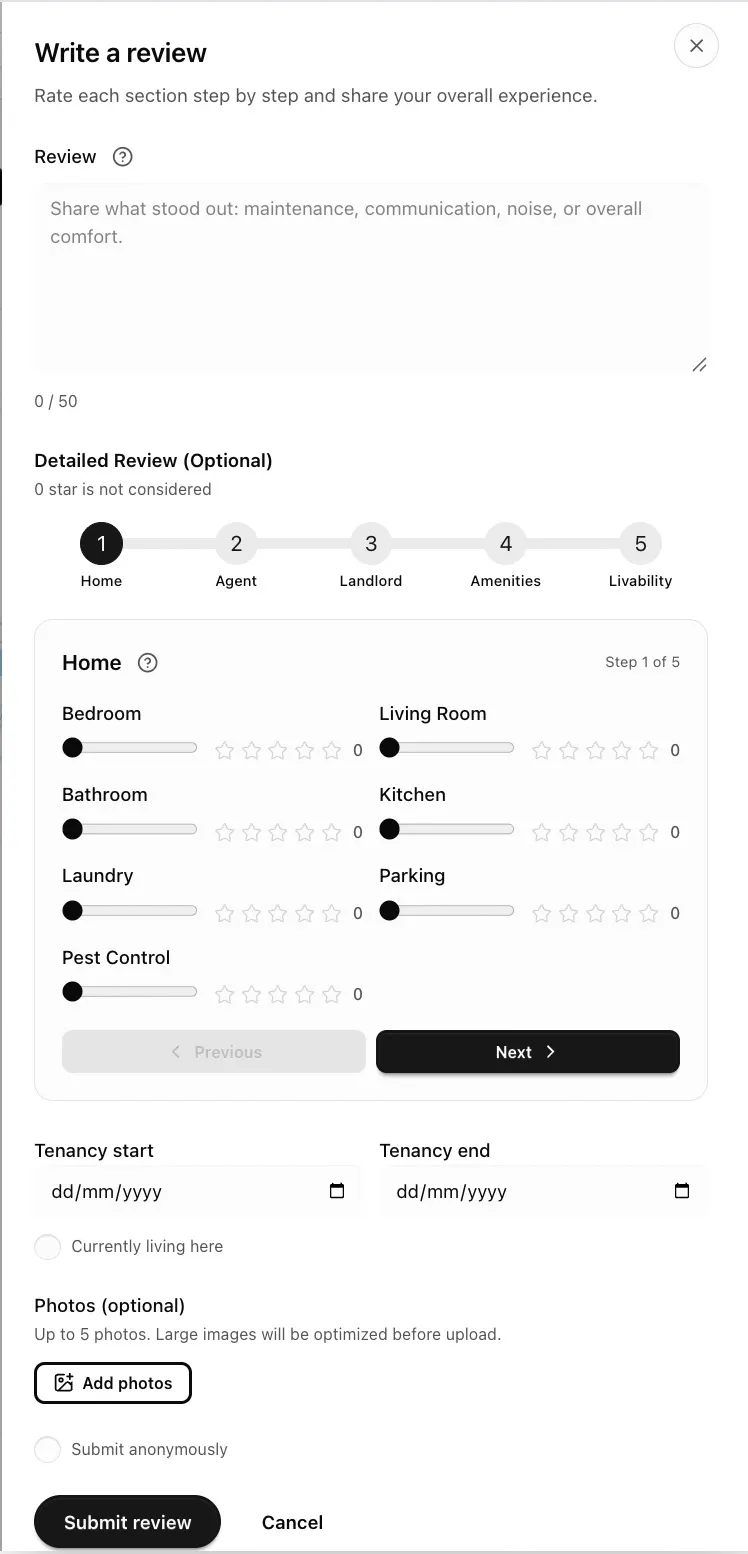Tap the Pest Control rating slider
This screenshot has width=748, height=1554.
pos(130,992)
